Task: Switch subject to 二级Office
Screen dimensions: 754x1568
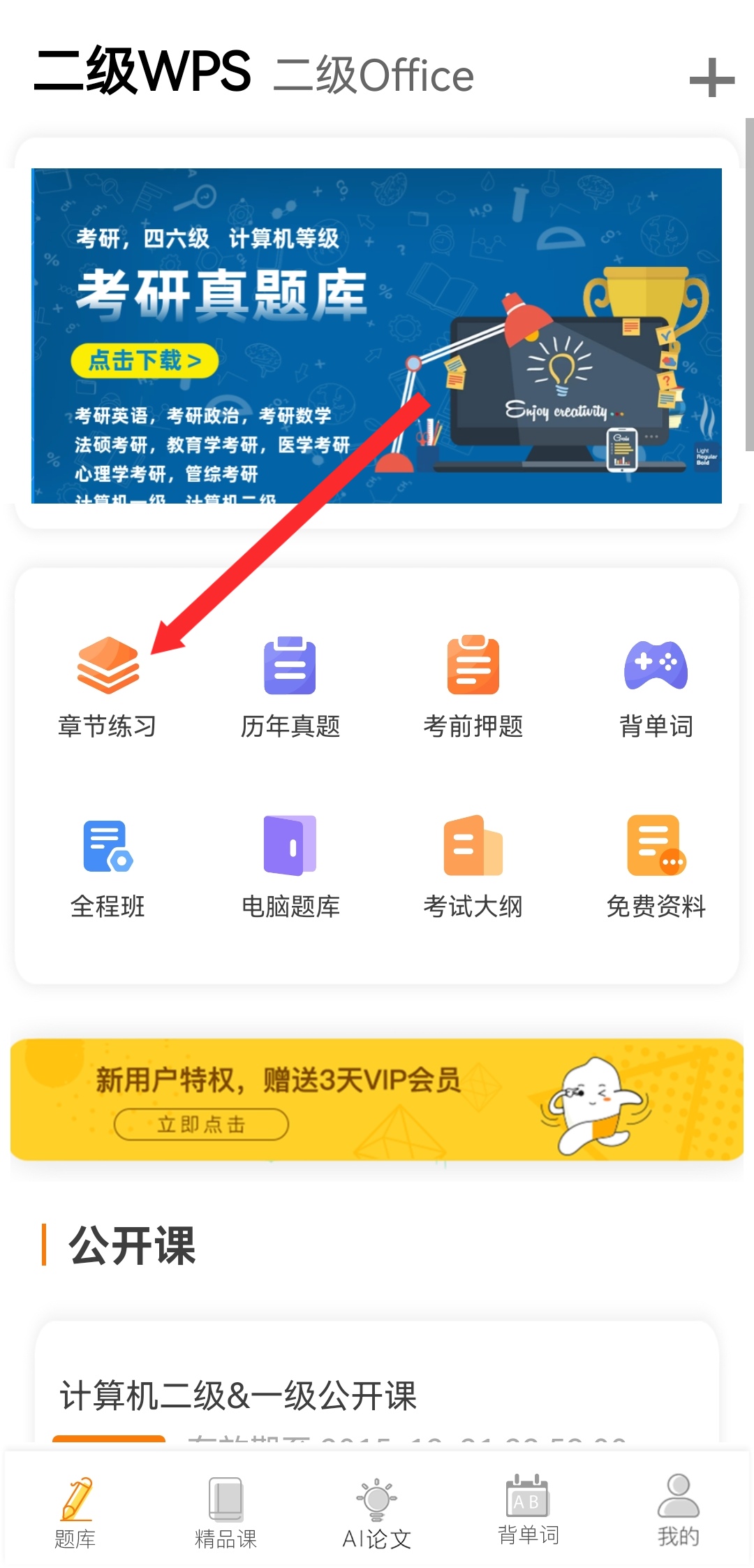Action: pos(375,75)
